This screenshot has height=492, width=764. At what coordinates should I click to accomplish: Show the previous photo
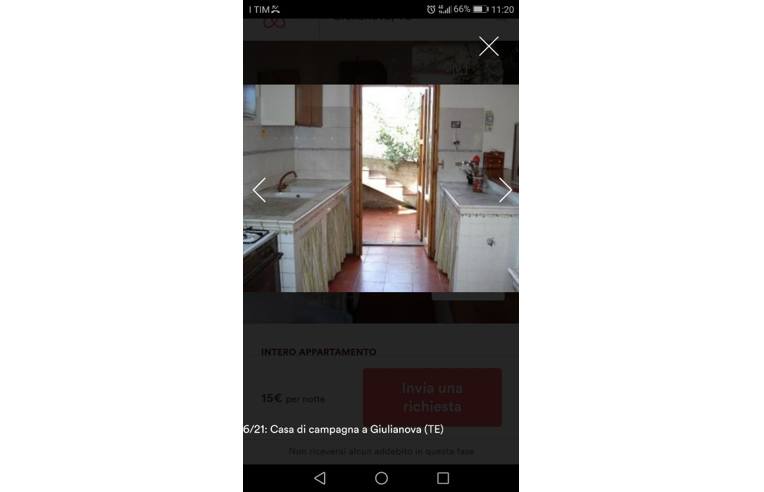[x=259, y=190]
